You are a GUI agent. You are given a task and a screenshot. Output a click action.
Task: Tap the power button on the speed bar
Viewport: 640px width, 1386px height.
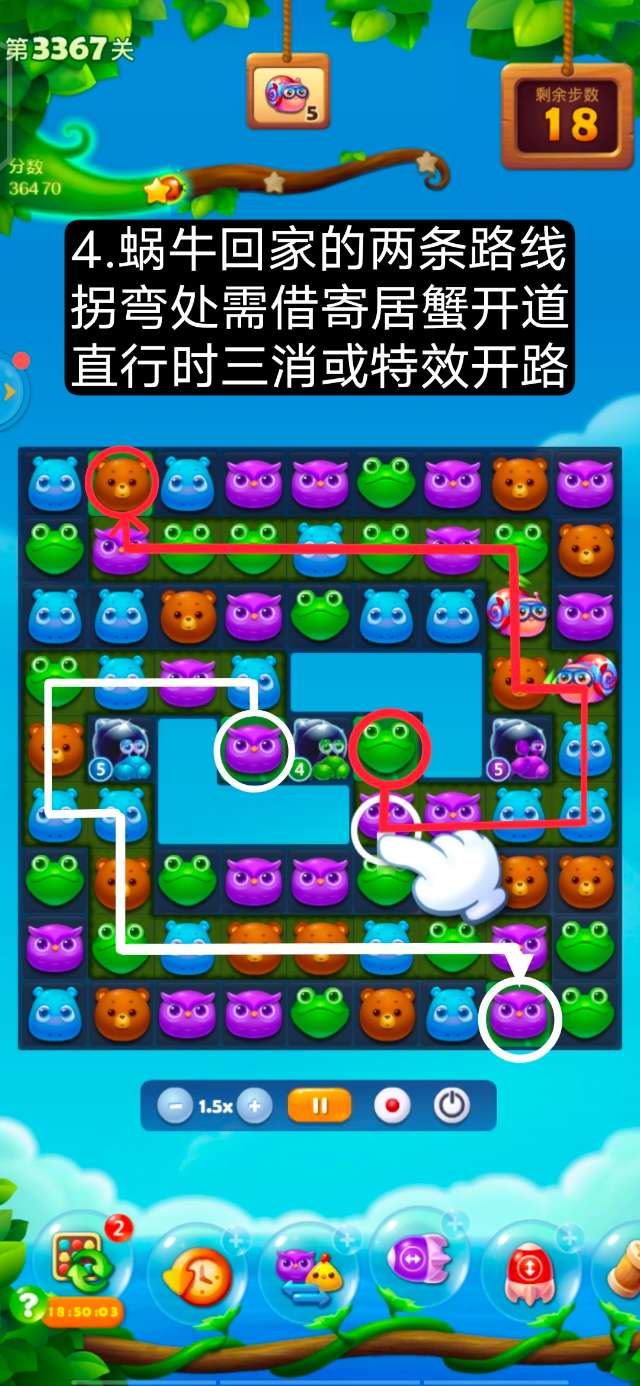452,1106
